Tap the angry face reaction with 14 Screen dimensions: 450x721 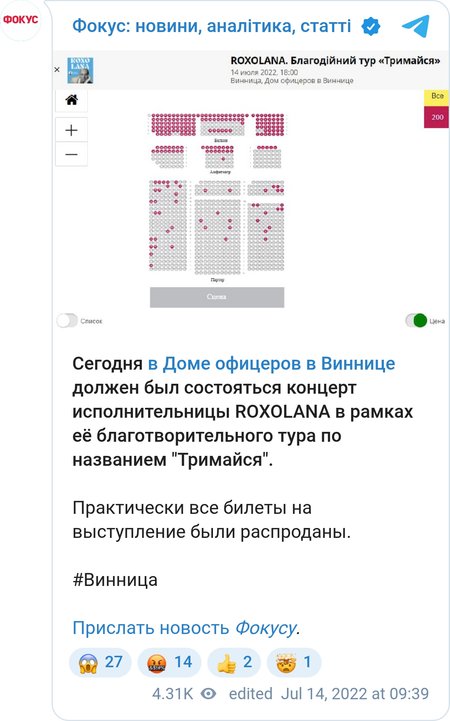point(169,662)
